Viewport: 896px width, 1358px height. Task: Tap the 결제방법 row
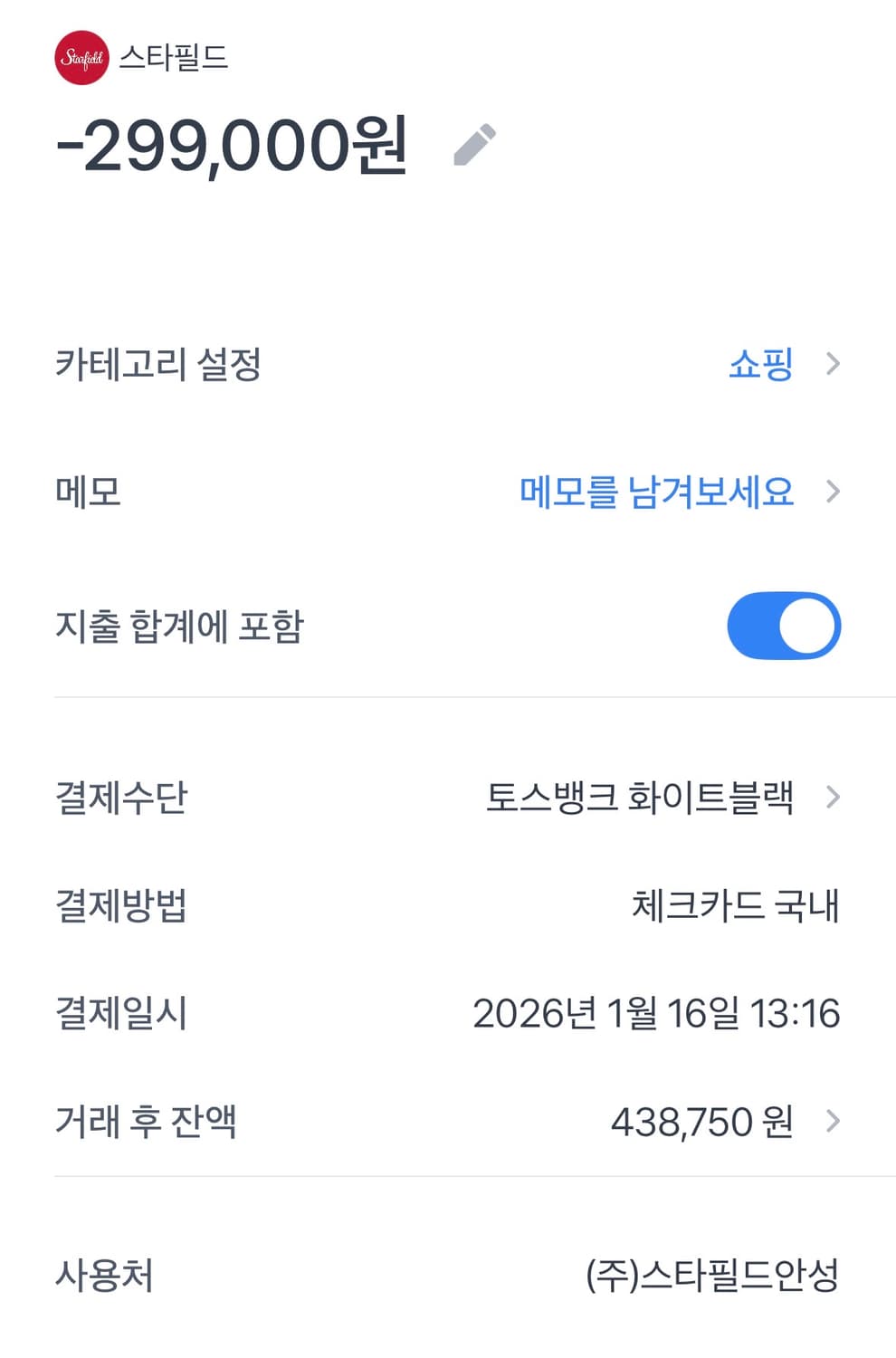(x=124, y=906)
